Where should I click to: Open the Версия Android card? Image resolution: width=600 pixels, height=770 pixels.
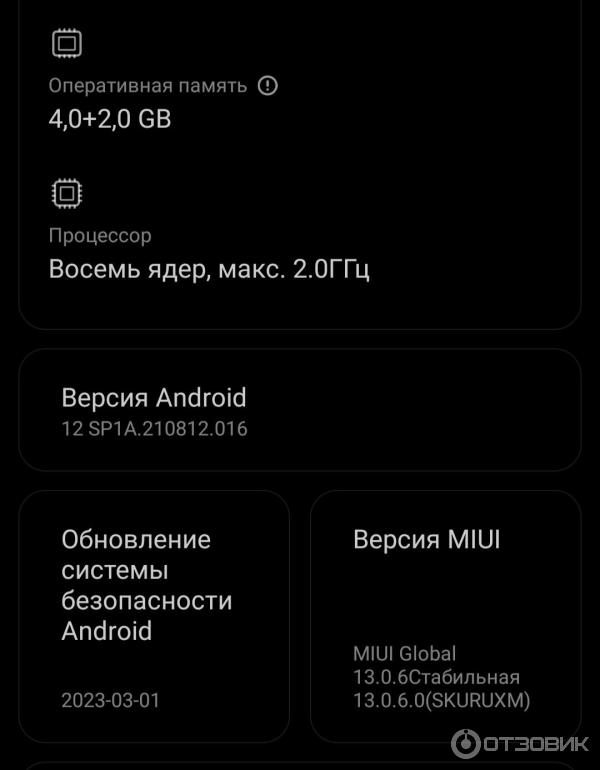click(x=299, y=411)
